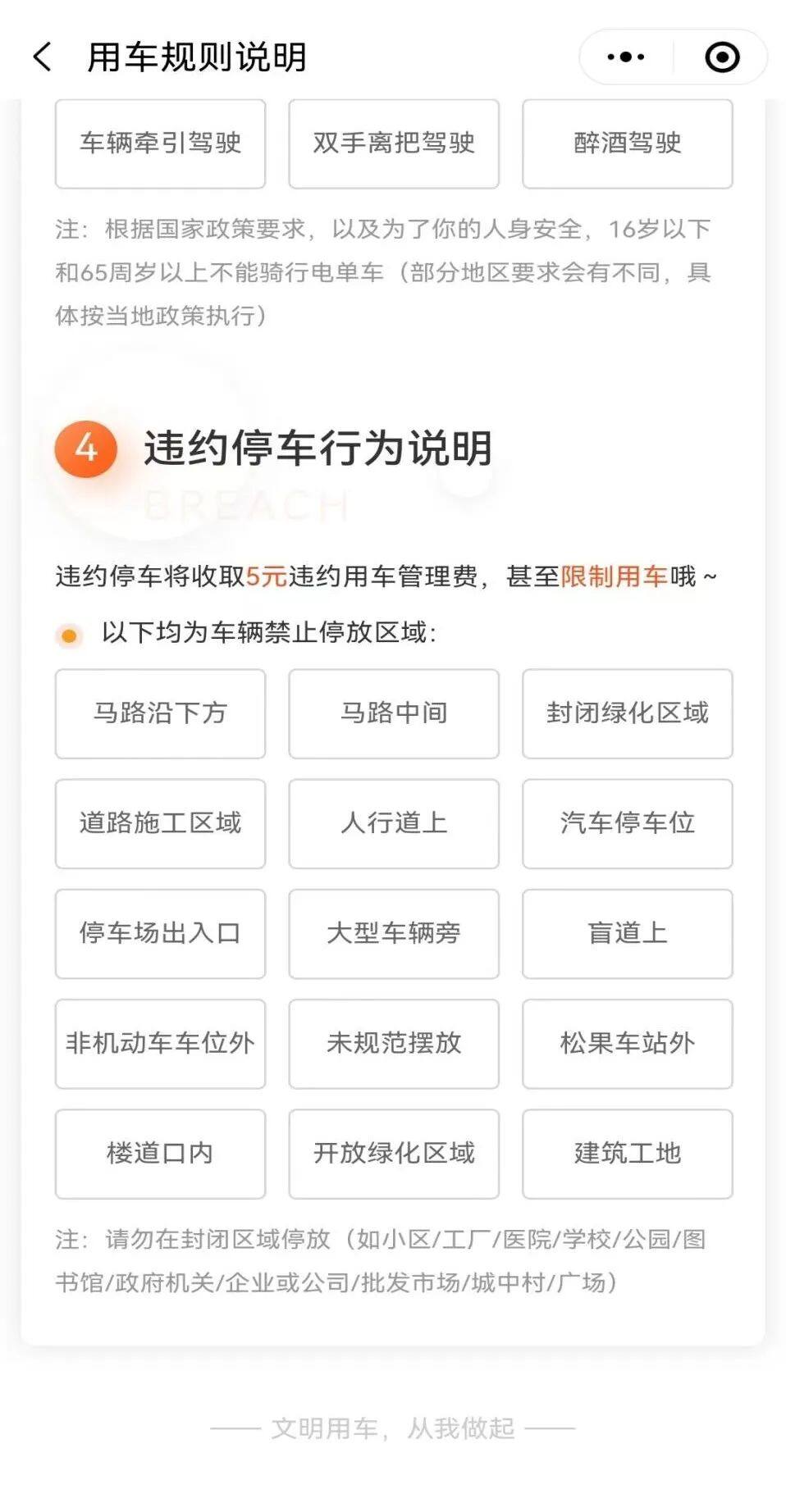
Task: Click the orange bullet dot before 禁止停放区域
Action: [67, 635]
